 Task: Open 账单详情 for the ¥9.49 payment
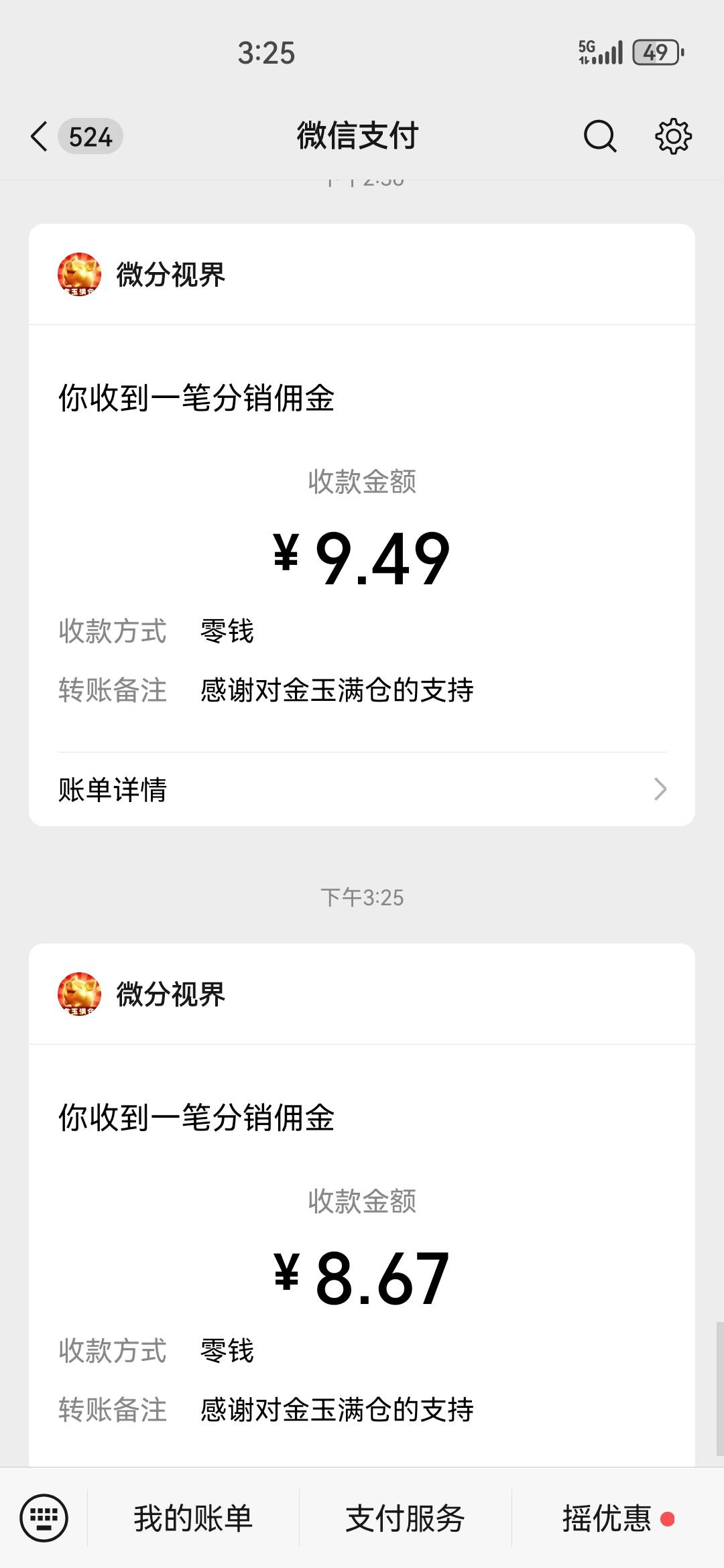tap(362, 789)
